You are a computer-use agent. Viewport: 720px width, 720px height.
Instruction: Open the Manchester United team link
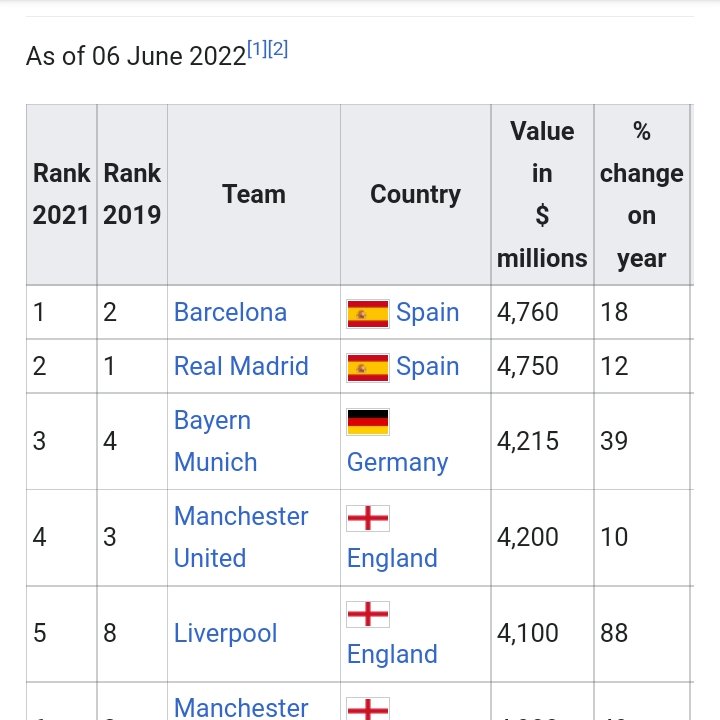point(241,537)
